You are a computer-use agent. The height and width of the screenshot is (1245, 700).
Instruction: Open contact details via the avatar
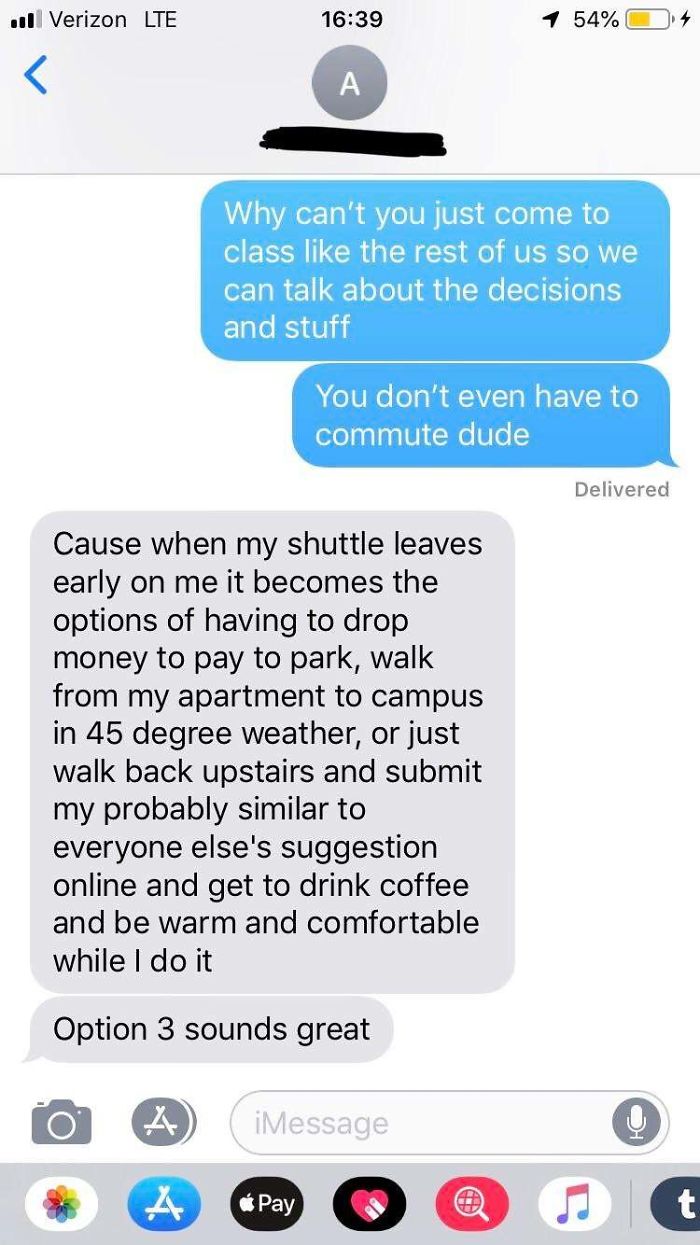tap(349, 83)
